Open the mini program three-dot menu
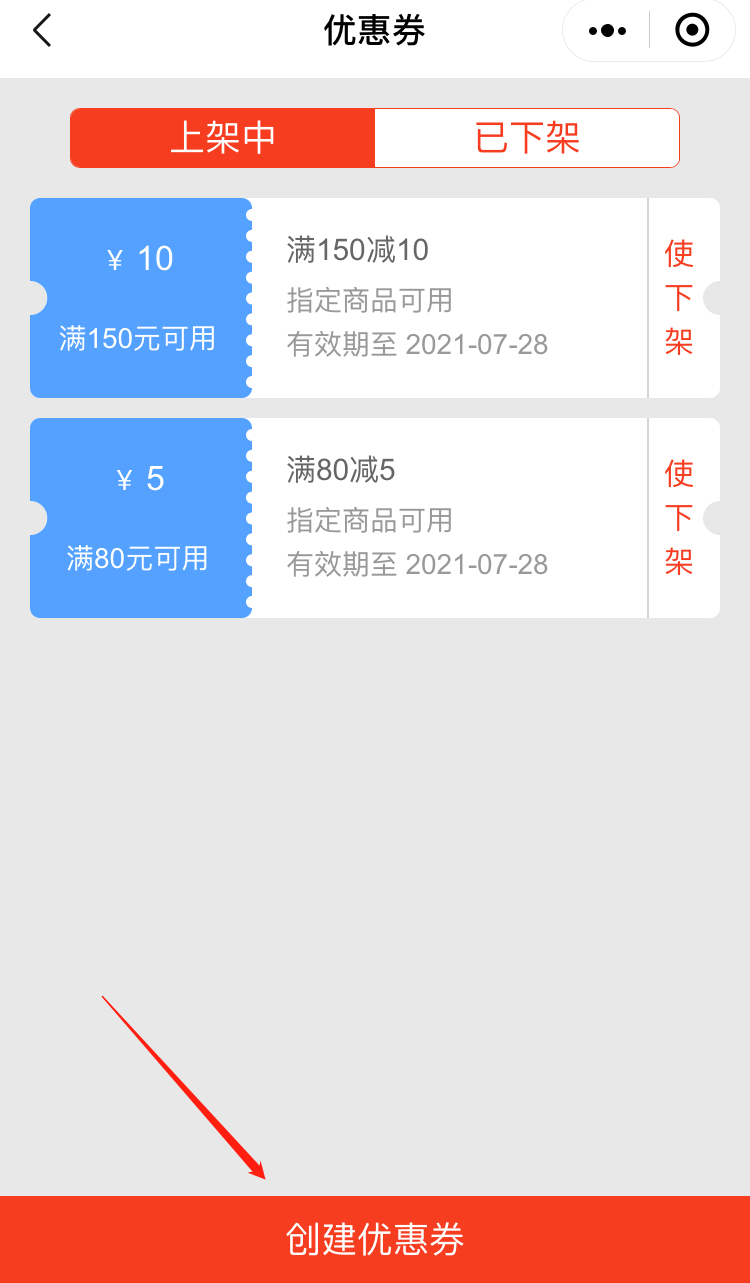750x1283 pixels. point(607,31)
